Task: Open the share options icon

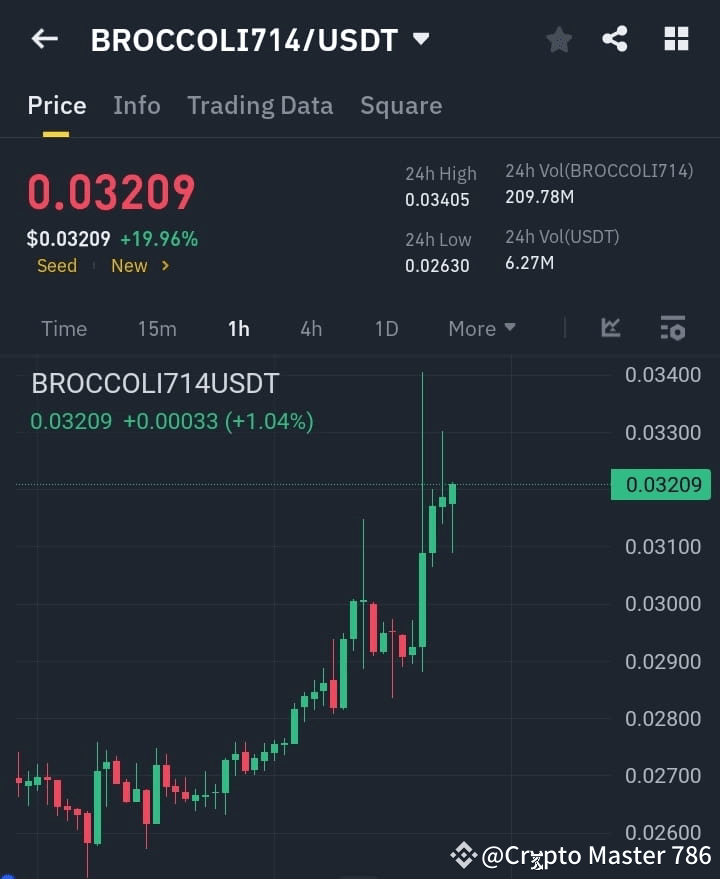Action: point(616,40)
